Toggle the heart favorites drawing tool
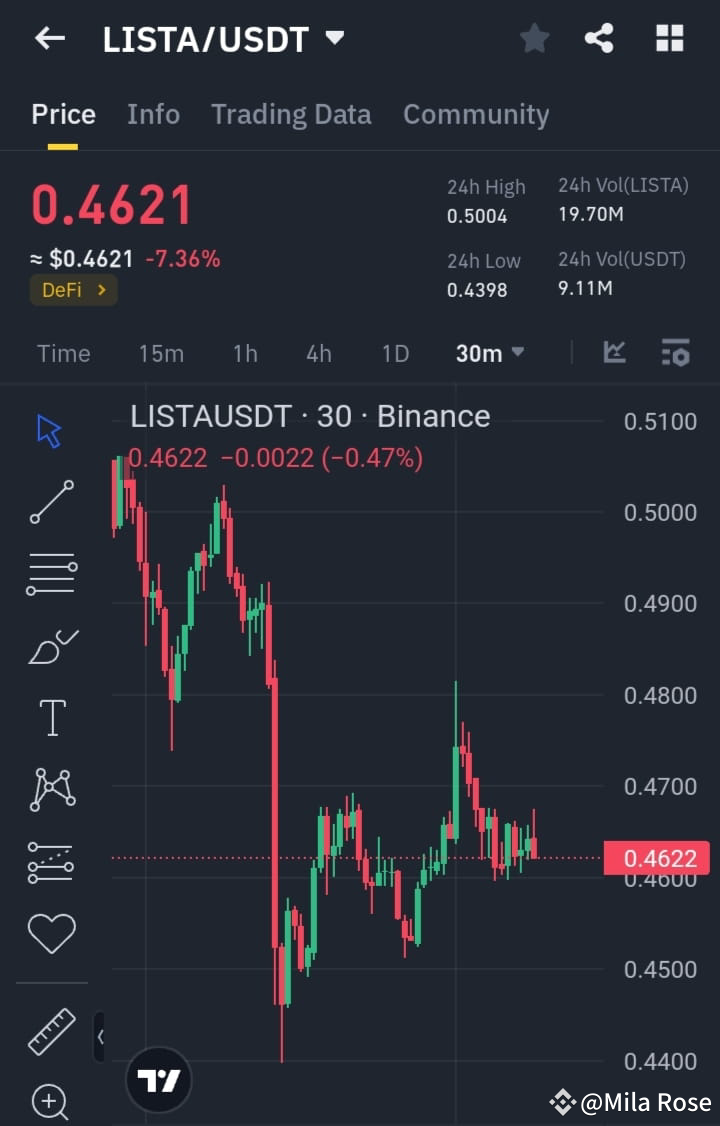Viewport: 720px width, 1126px height. pos(51,933)
